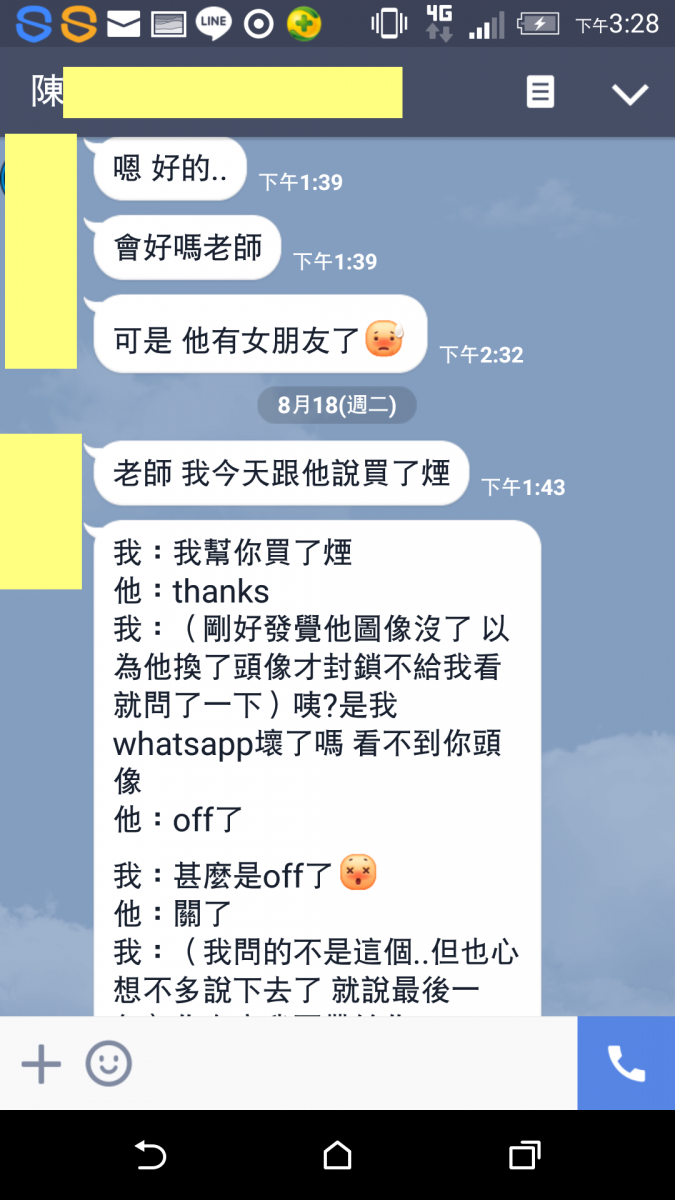
Task: Tap the message input field
Action: coord(350,1064)
